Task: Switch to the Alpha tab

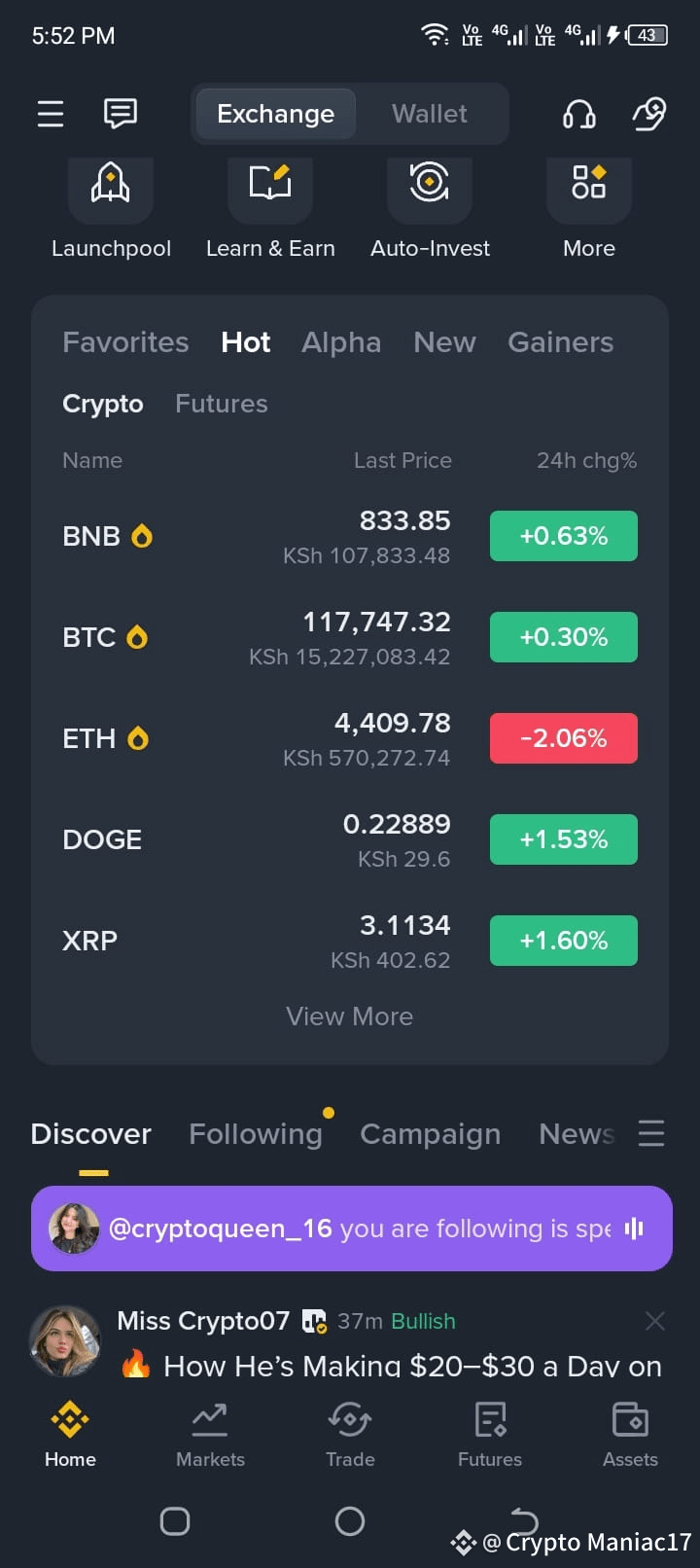Action: [341, 341]
